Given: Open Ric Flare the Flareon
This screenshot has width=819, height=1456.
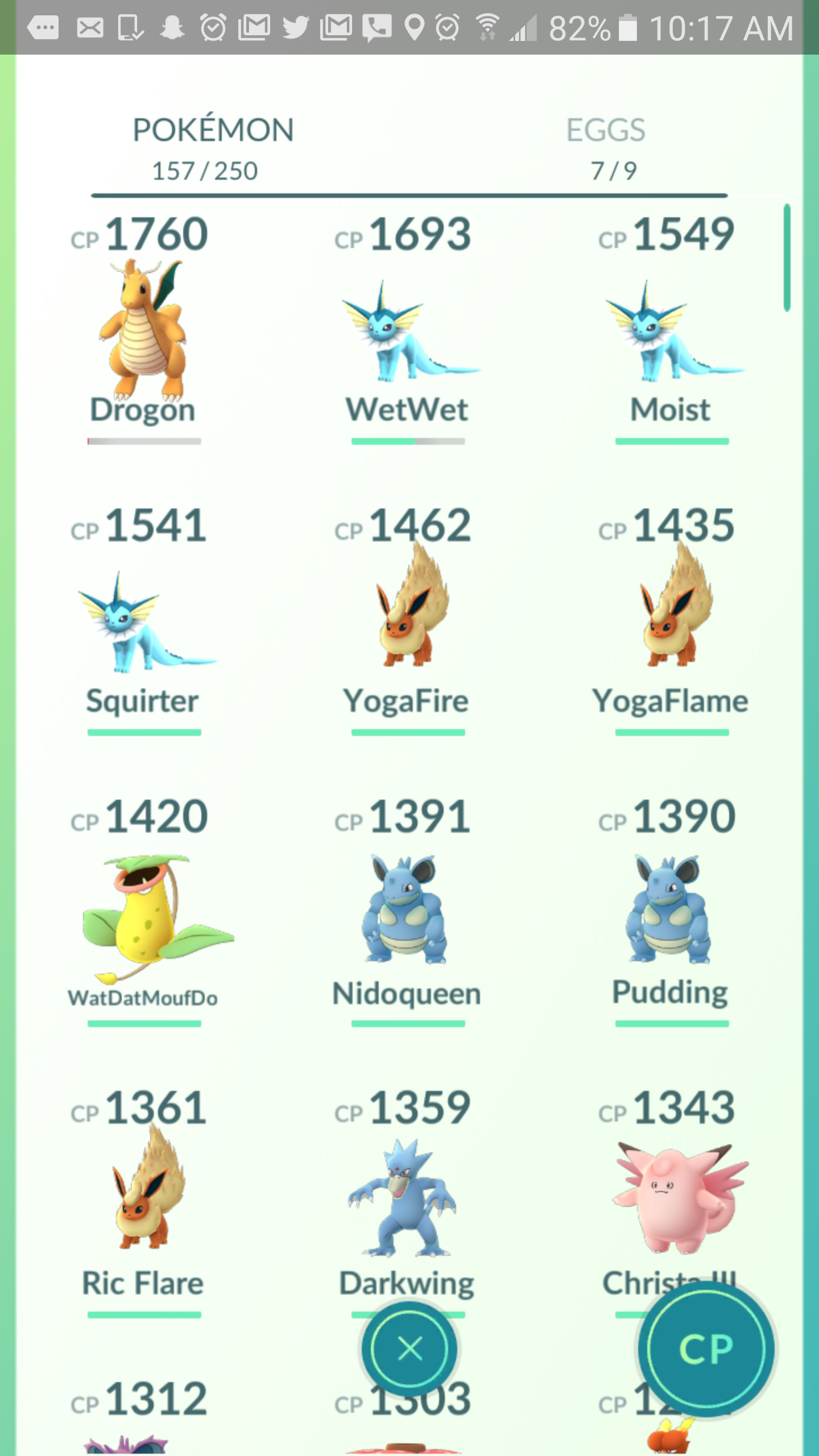Looking at the screenshot, I should (x=143, y=1200).
